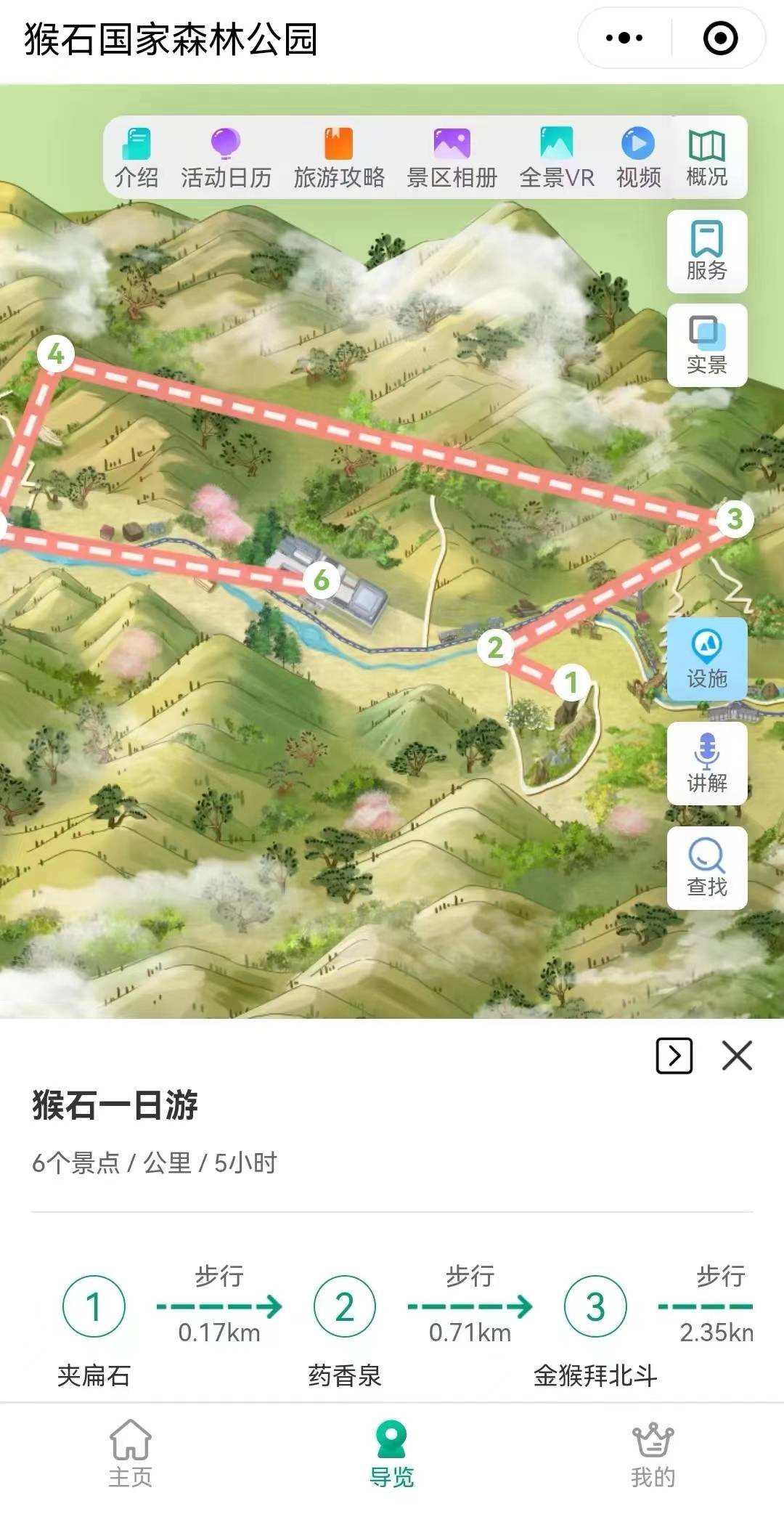Expand the route panel with the arrow icon

(x=674, y=1055)
